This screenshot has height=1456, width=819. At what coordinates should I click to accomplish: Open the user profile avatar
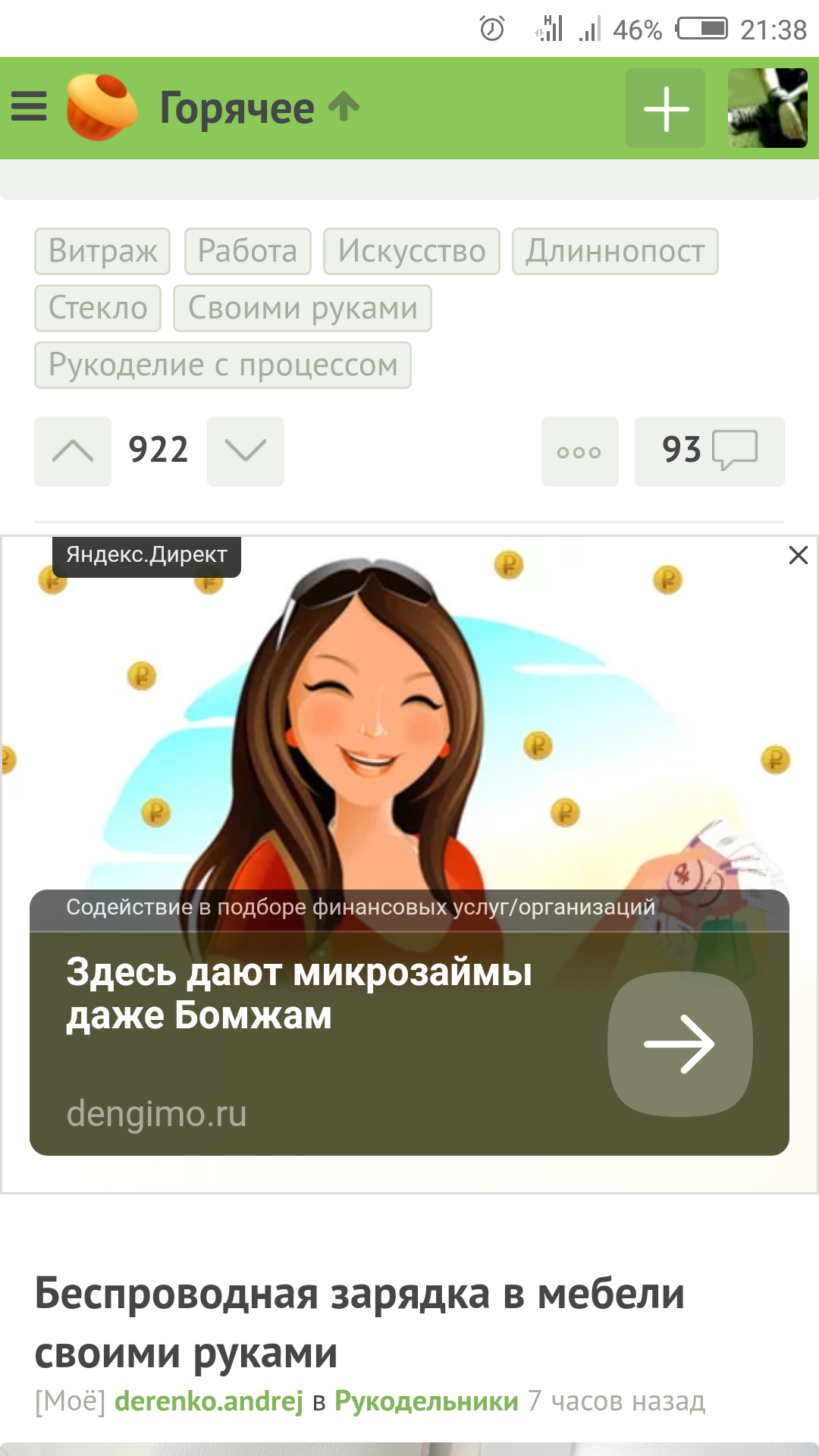(767, 108)
